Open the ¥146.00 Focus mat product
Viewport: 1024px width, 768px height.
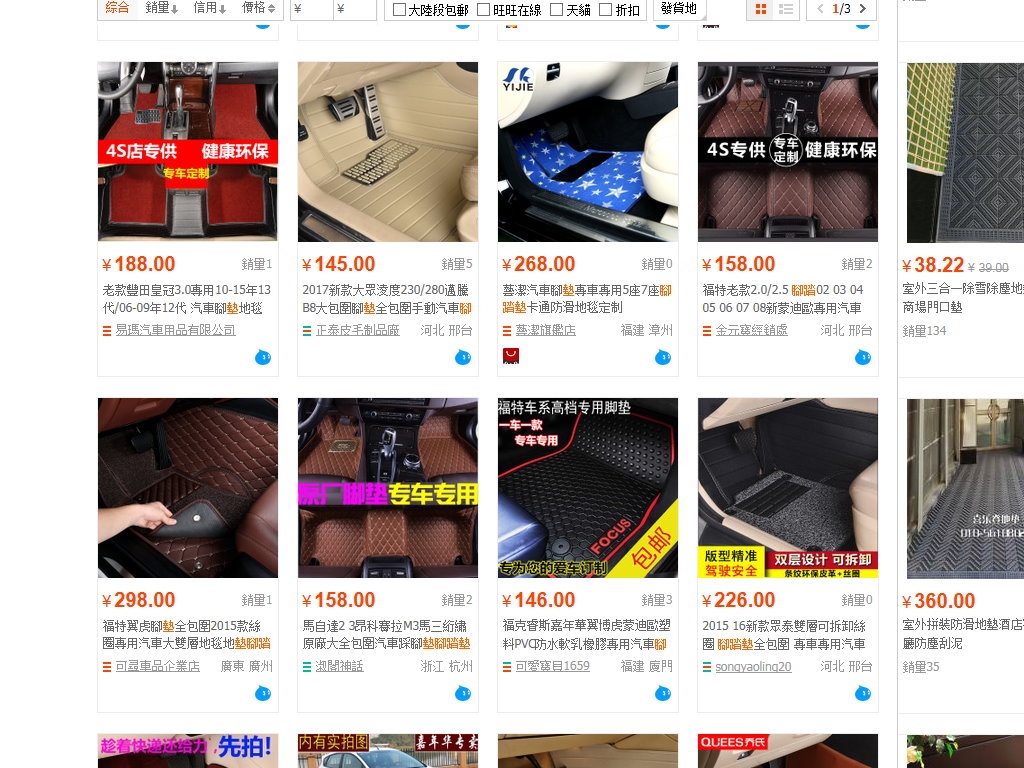[587, 488]
